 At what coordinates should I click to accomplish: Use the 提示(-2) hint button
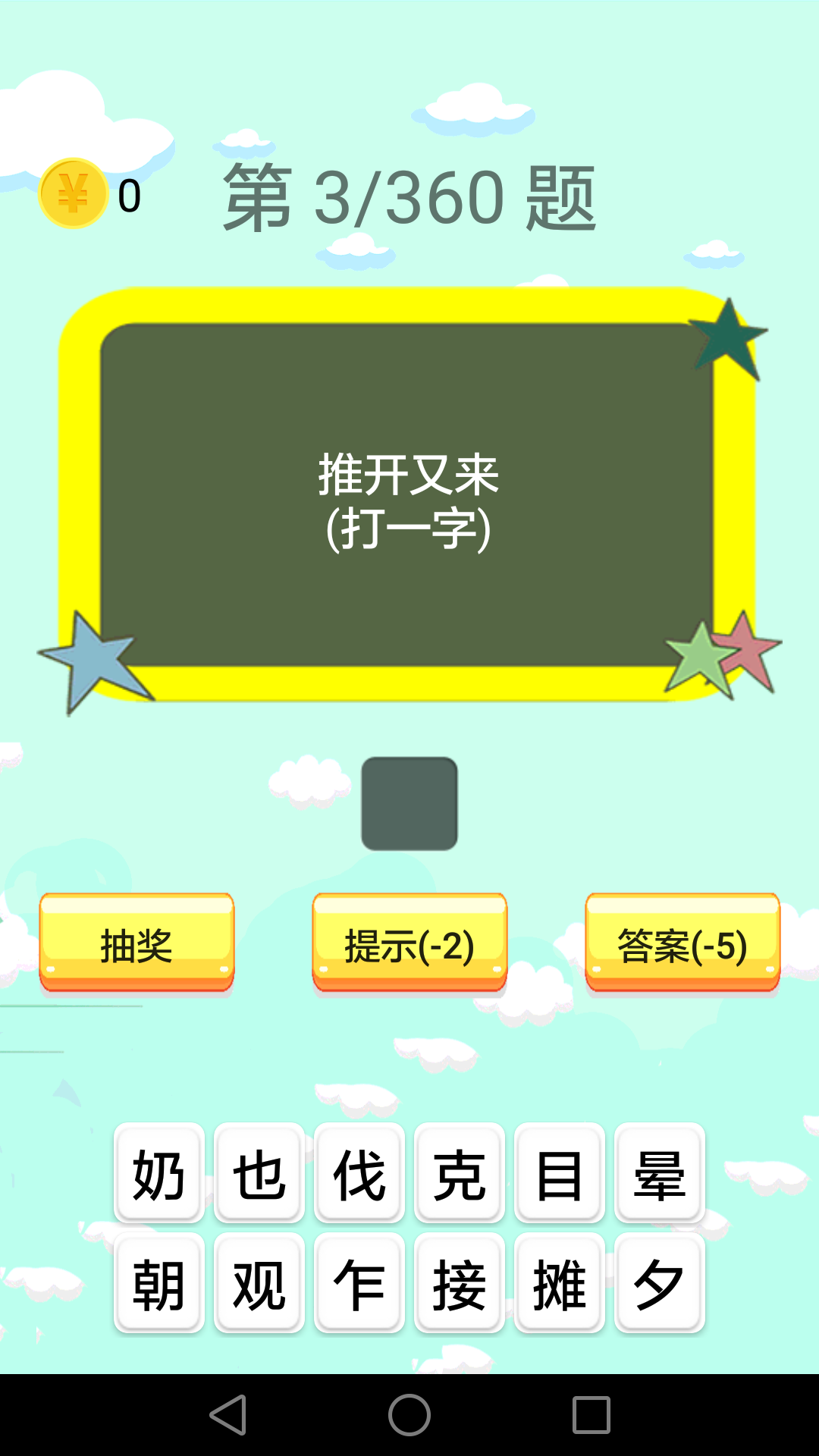coord(409,943)
